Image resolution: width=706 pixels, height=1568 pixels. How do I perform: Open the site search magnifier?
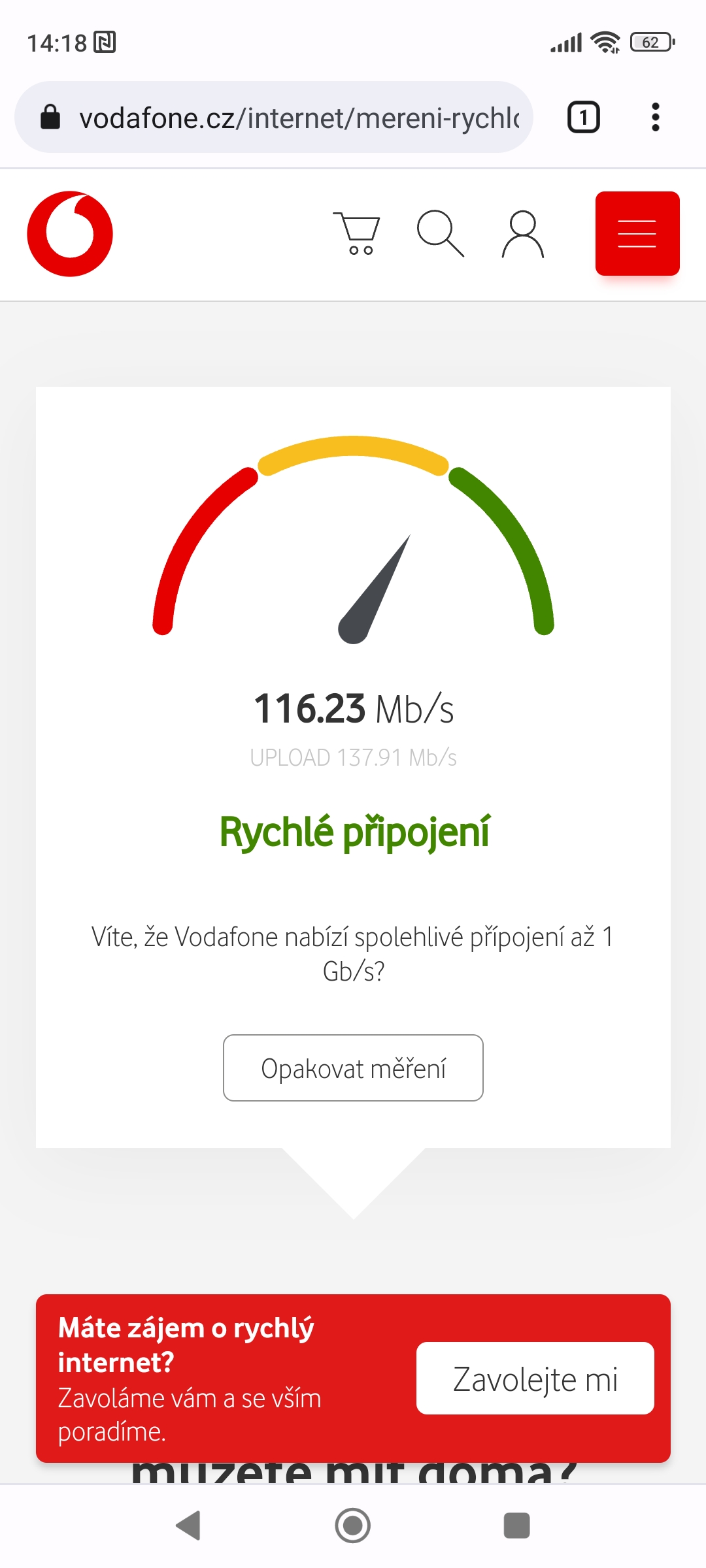(x=441, y=233)
